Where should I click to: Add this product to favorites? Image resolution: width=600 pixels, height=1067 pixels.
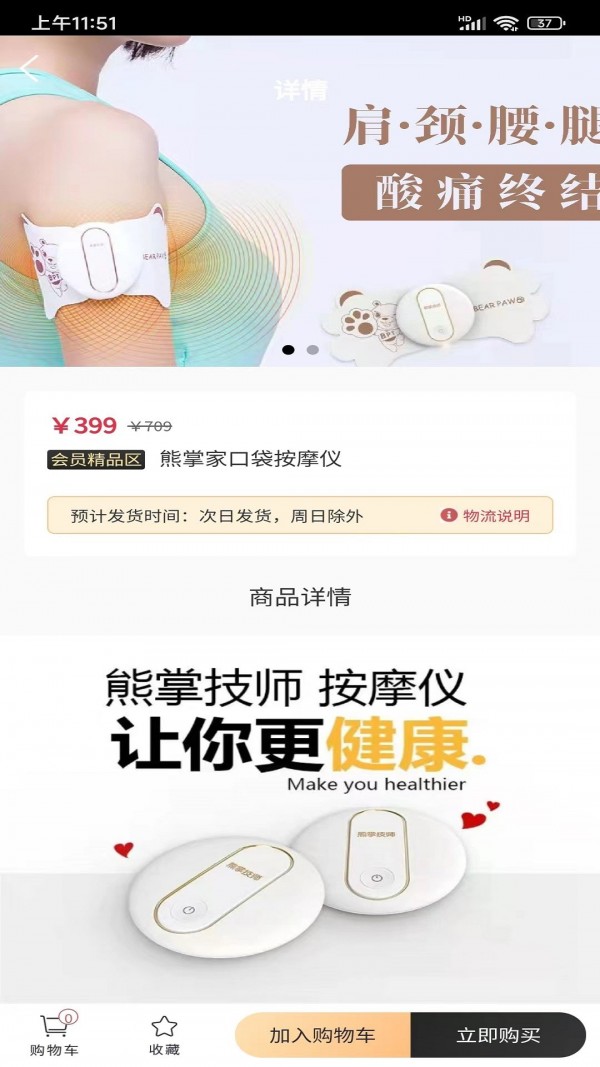coord(164,1034)
